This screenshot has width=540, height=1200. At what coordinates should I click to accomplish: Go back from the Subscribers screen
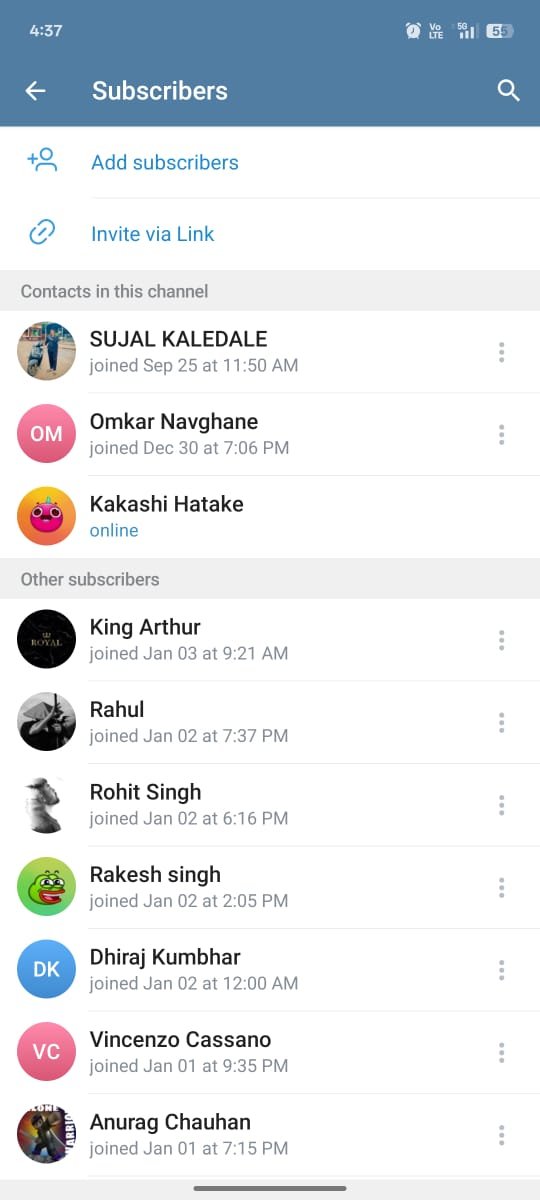click(x=36, y=91)
